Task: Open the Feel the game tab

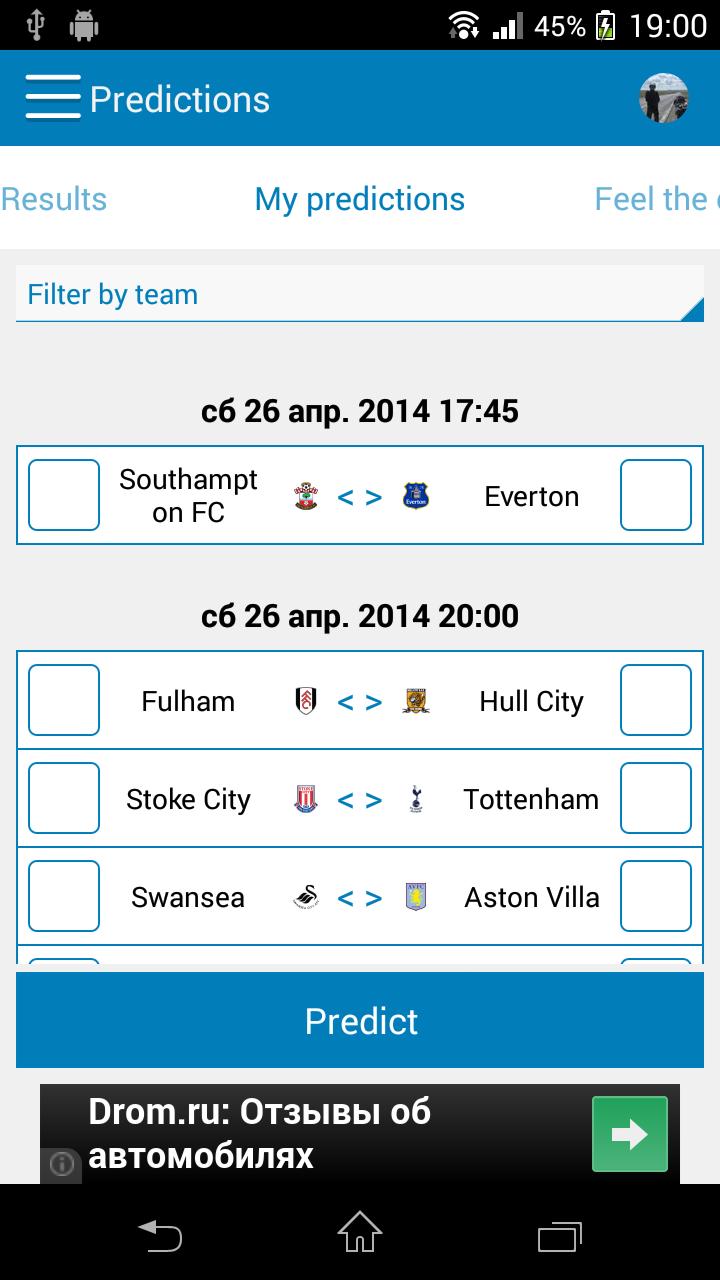Action: [x=655, y=199]
